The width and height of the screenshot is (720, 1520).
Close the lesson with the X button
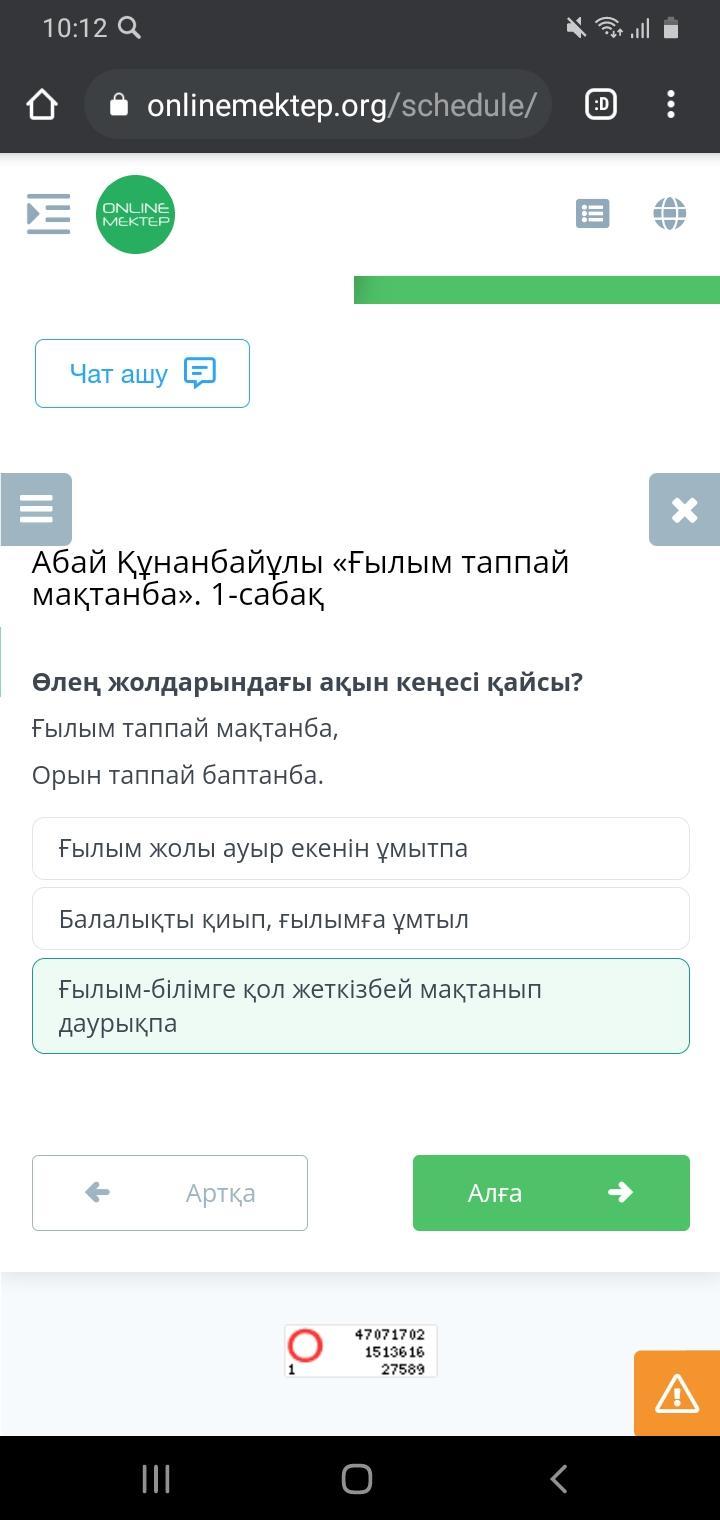tap(684, 510)
